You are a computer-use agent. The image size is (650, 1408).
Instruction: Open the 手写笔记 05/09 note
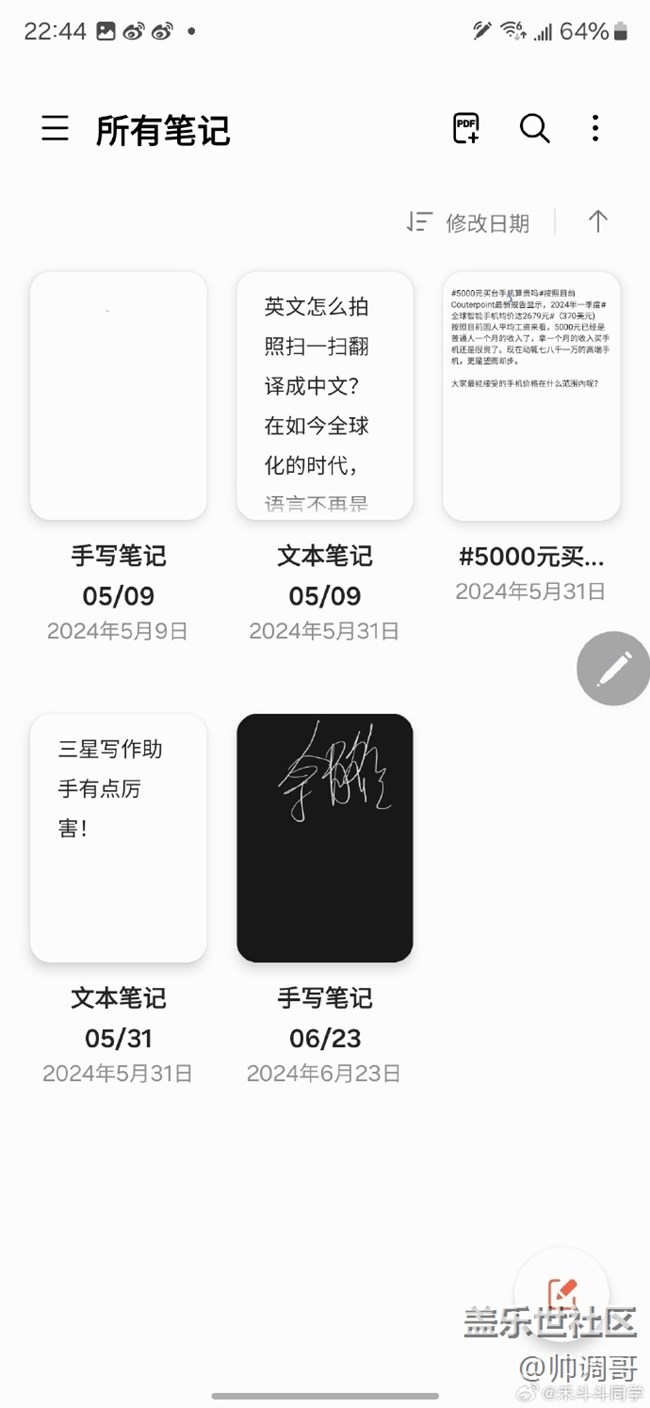tap(118, 396)
